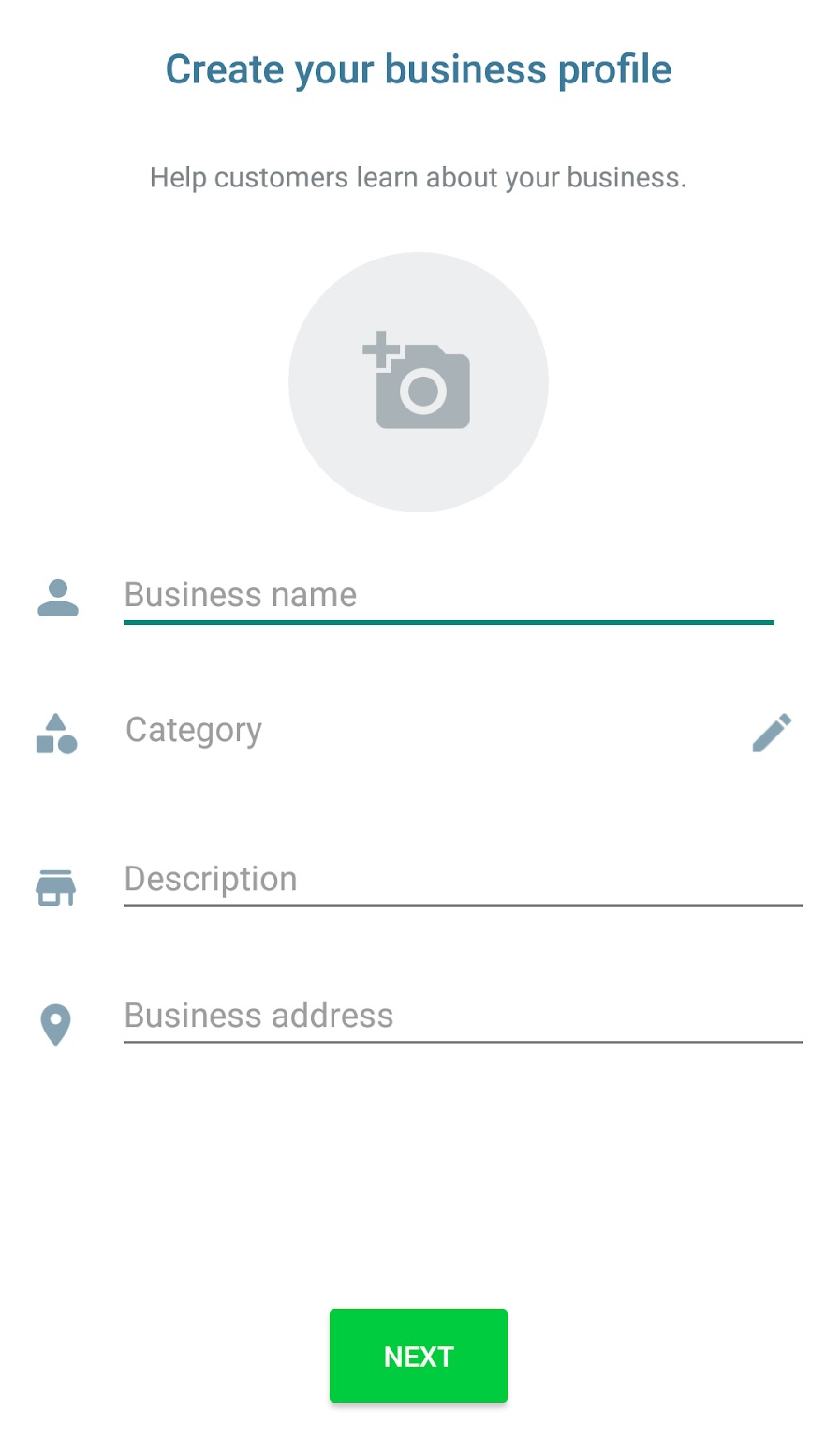
Task: Select the location pin icon beside Business address
Action: point(56,1022)
